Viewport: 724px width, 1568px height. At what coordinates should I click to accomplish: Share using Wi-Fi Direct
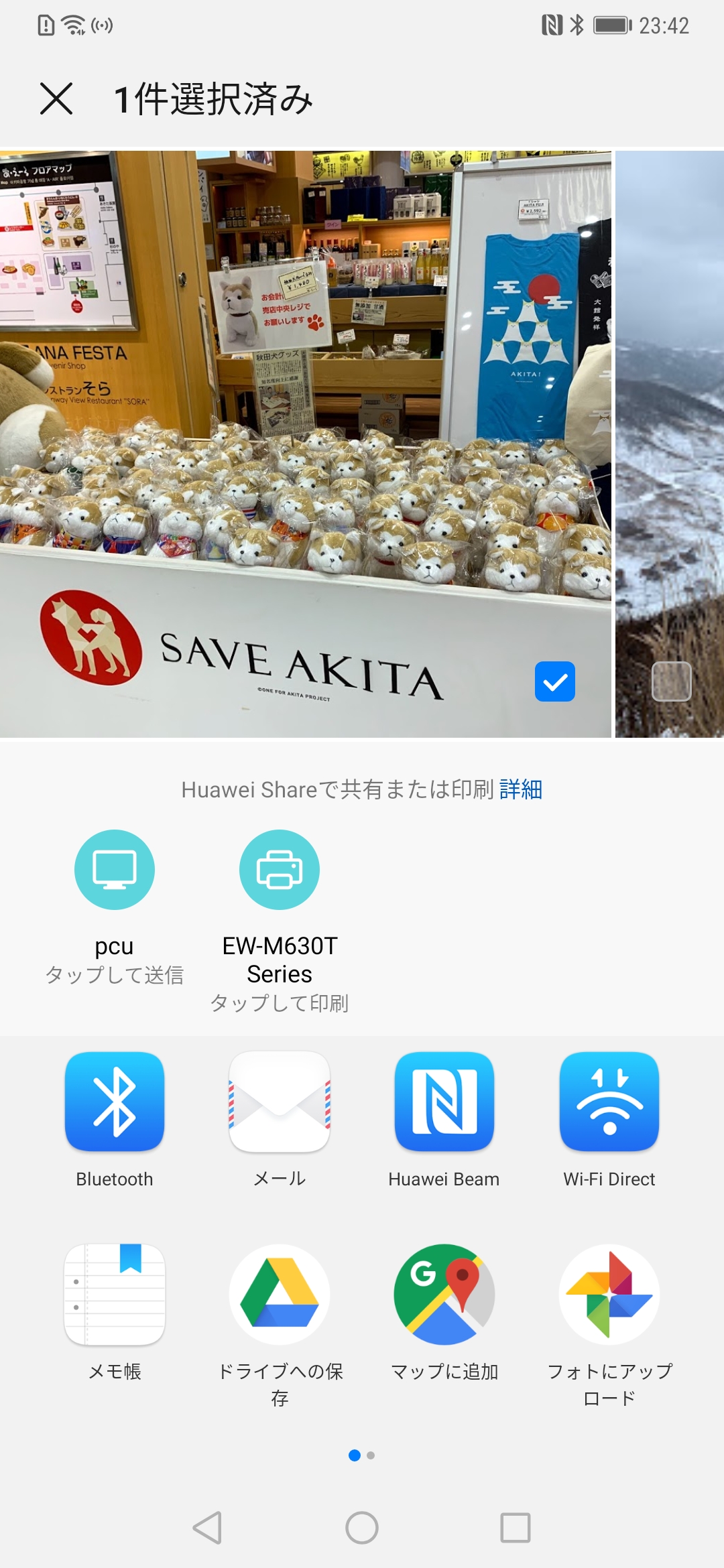(x=609, y=1102)
